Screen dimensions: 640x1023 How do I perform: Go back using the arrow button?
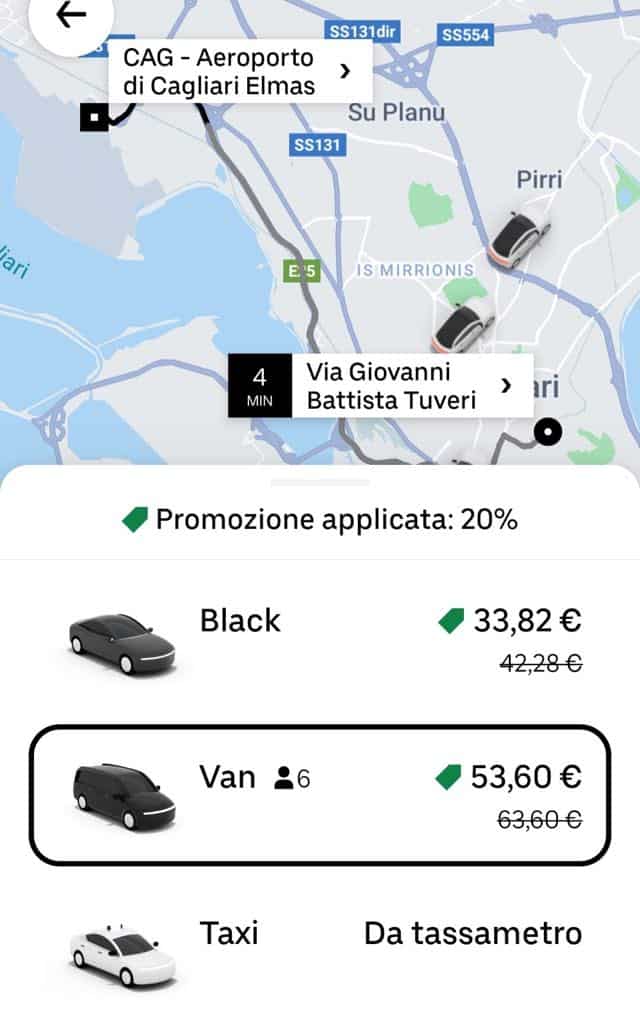[x=70, y=16]
